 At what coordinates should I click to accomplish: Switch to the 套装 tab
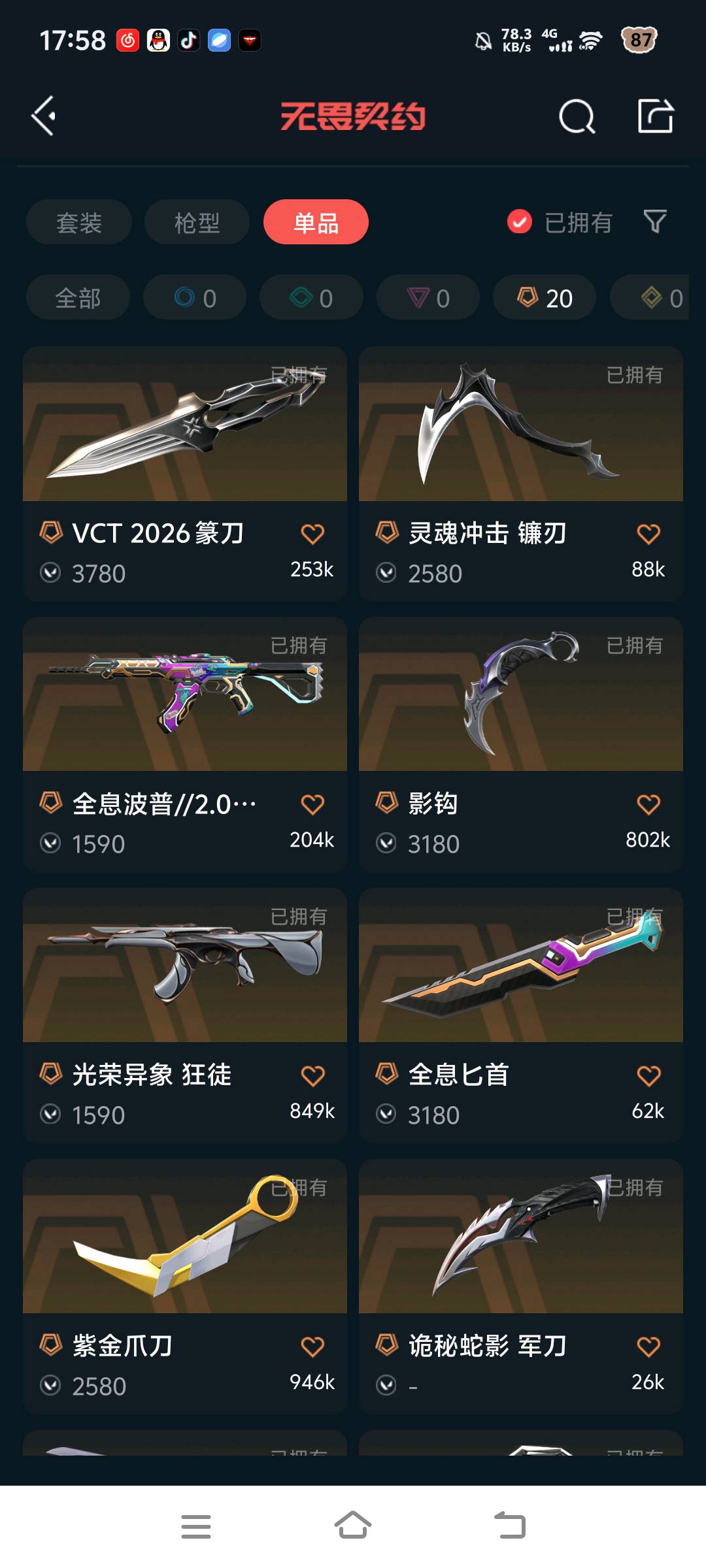79,223
